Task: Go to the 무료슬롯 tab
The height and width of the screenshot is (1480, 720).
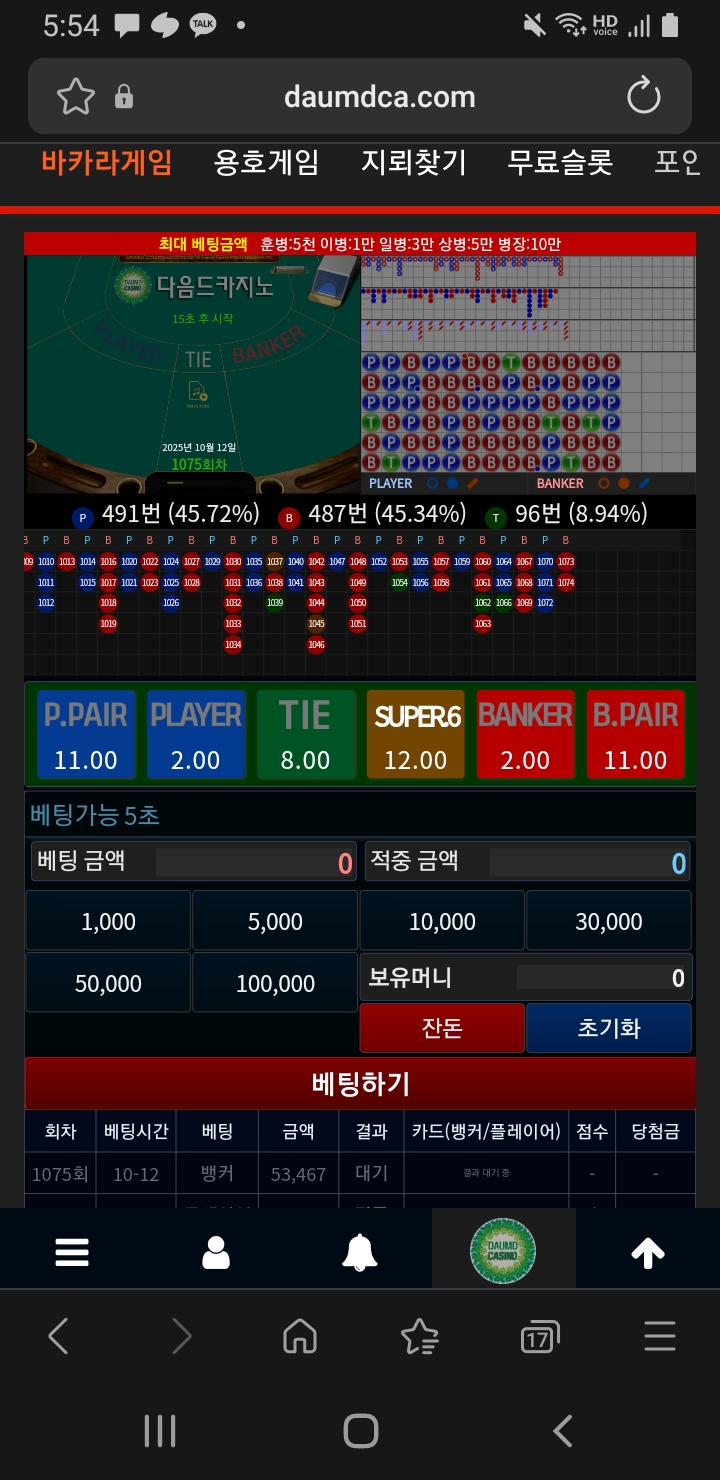Action: (x=560, y=162)
